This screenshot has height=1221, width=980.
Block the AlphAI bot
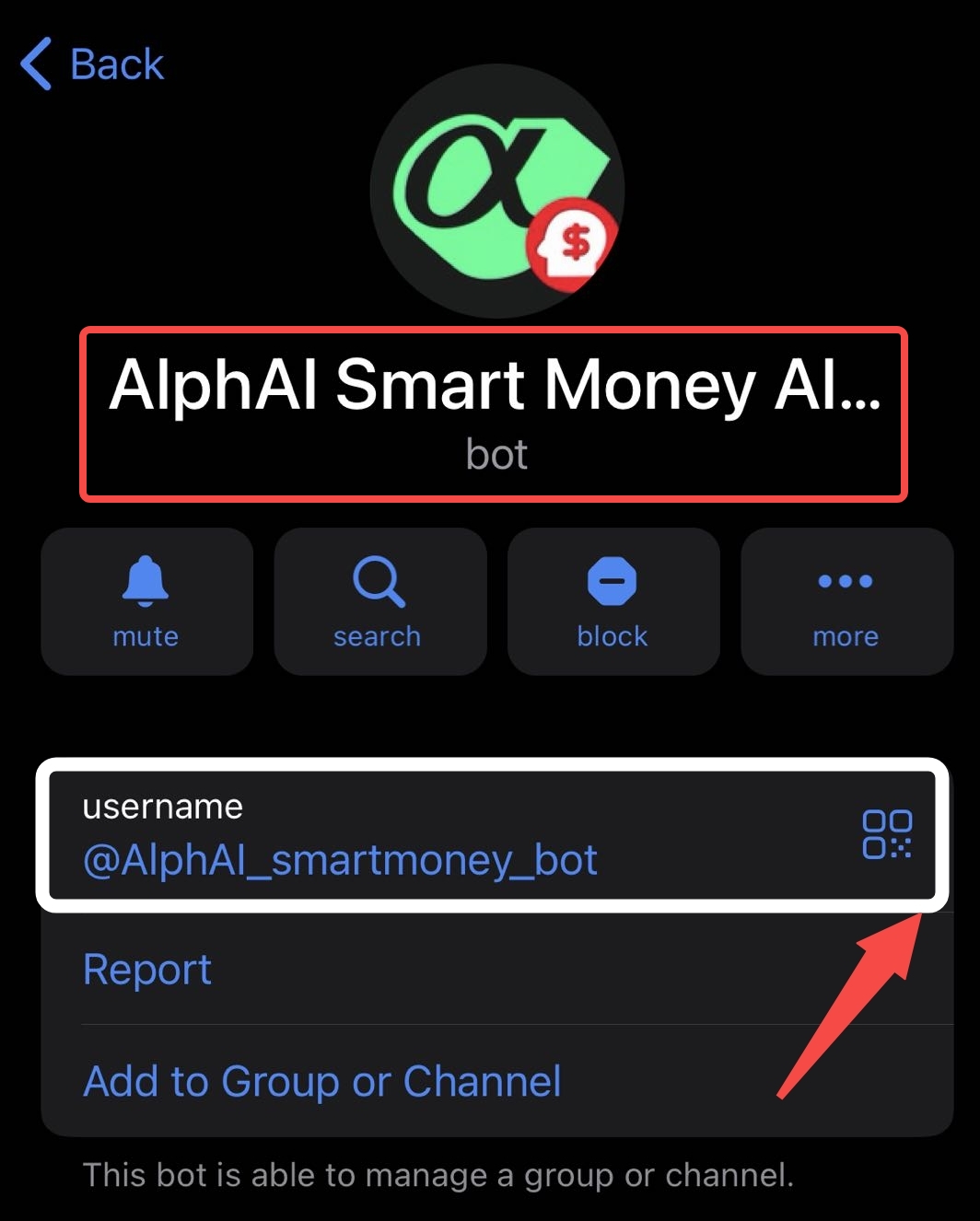[612, 600]
